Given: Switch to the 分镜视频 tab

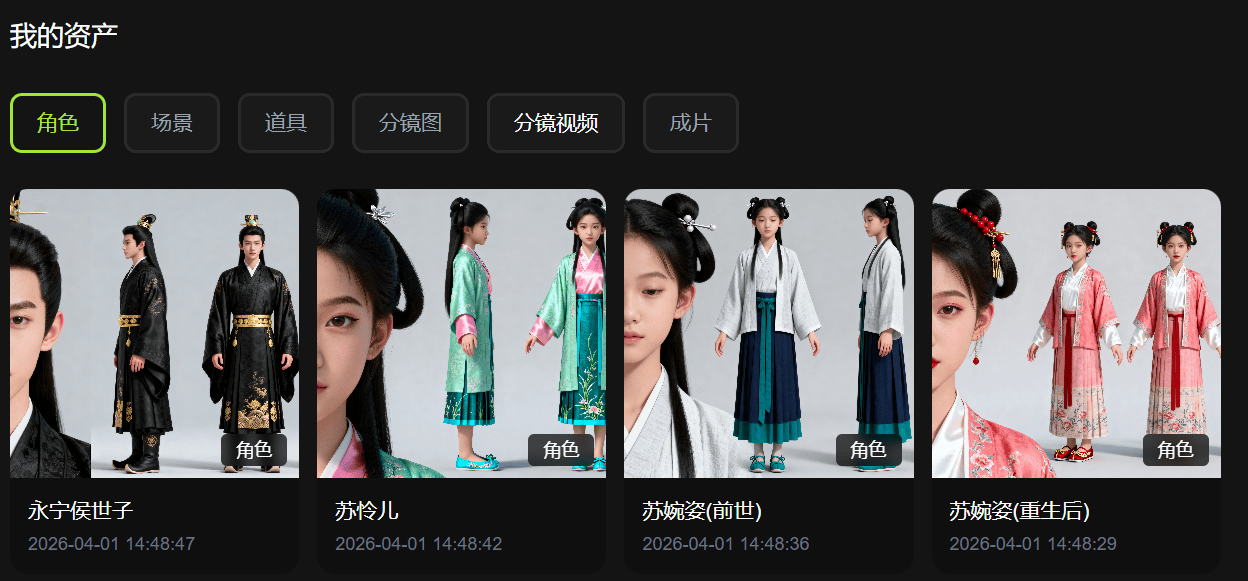Looking at the screenshot, I should pyautogui.click(x=556, y=123).
